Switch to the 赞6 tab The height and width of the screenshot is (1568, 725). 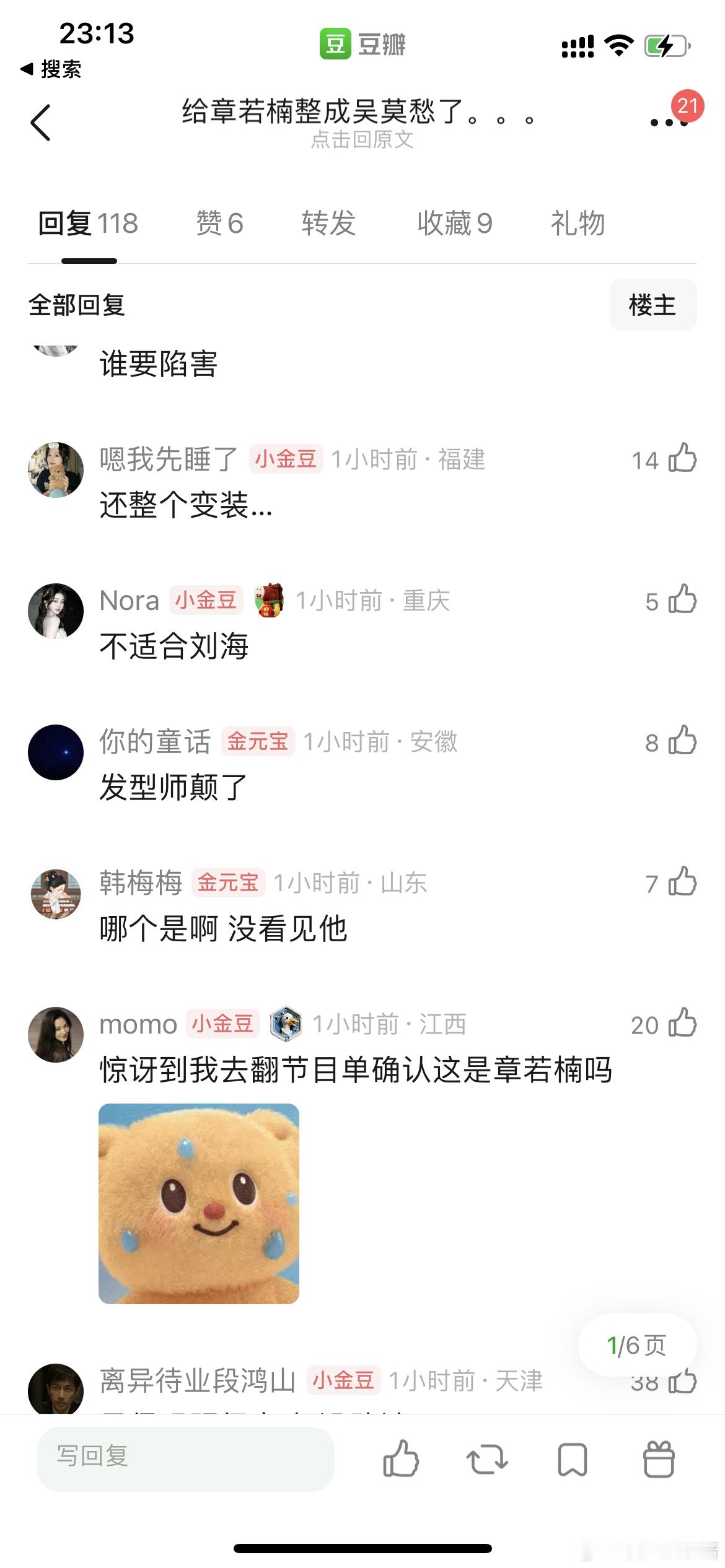219,224
